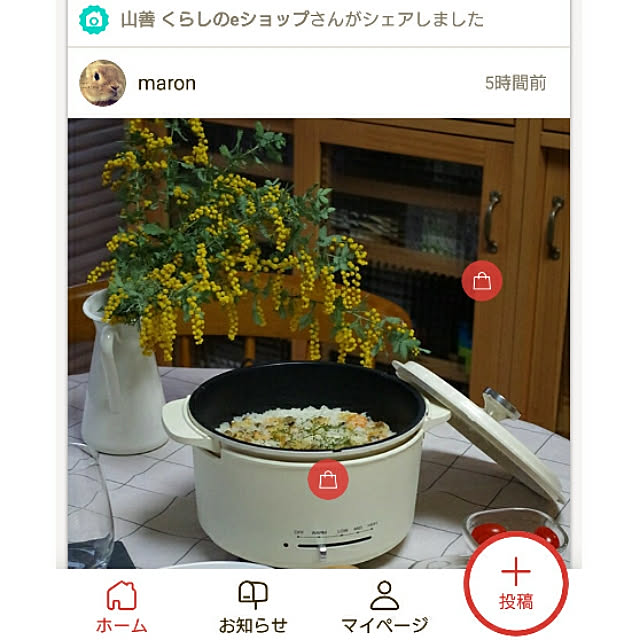
Task: Go to マイページ tab
Action: pos(384,606)
